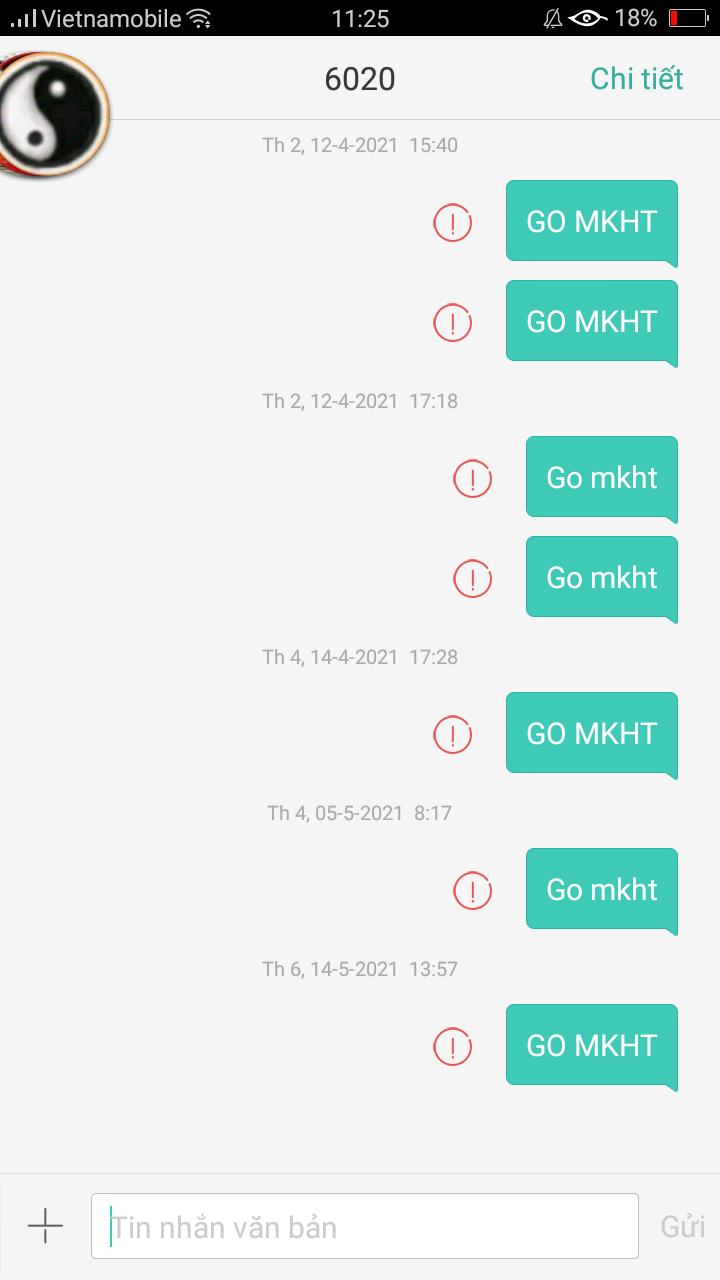Tap the plus attachment icon

(45, 1226)
